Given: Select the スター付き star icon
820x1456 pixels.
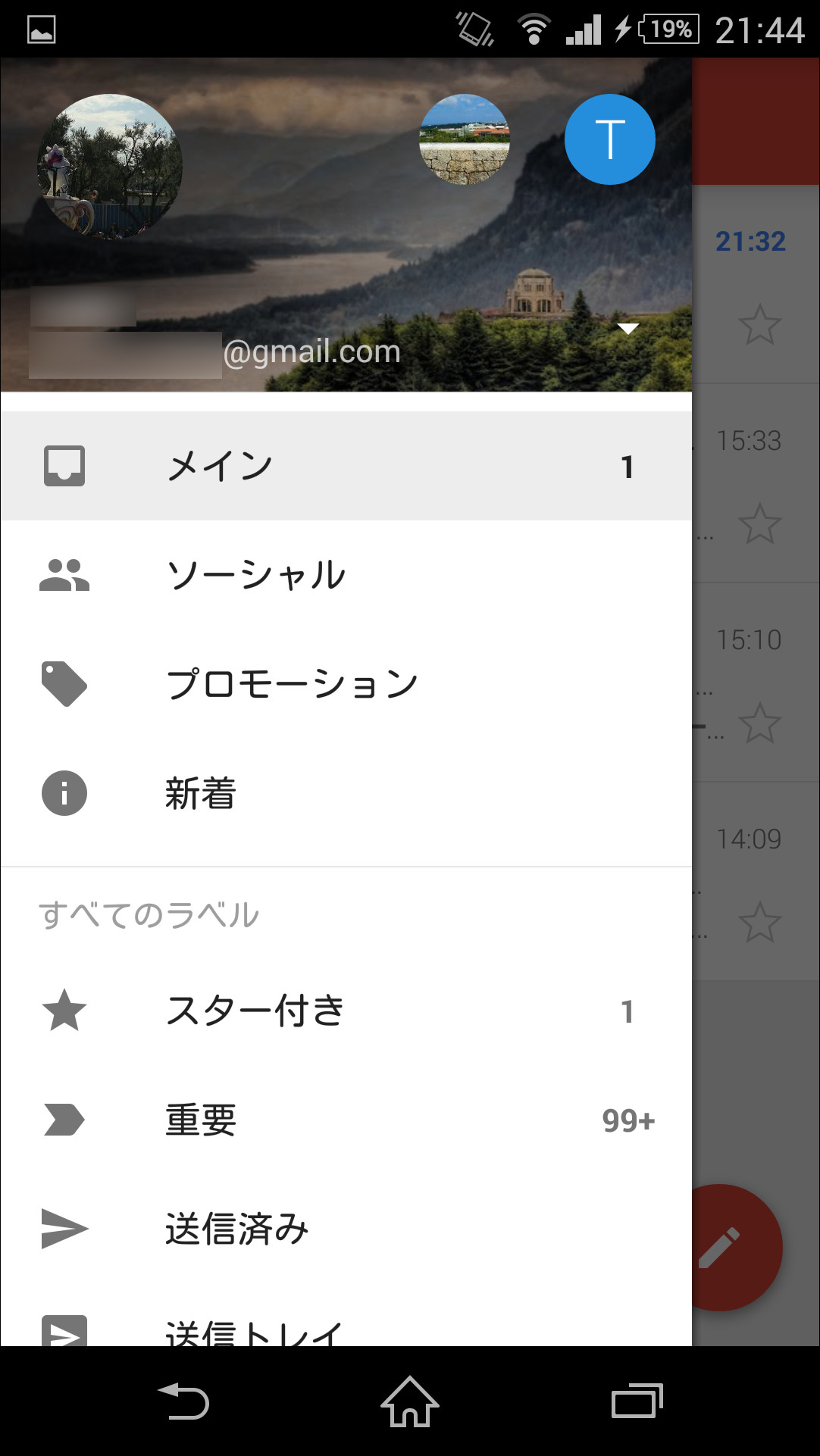Looking at the screenshot, I should [64, 1010].
